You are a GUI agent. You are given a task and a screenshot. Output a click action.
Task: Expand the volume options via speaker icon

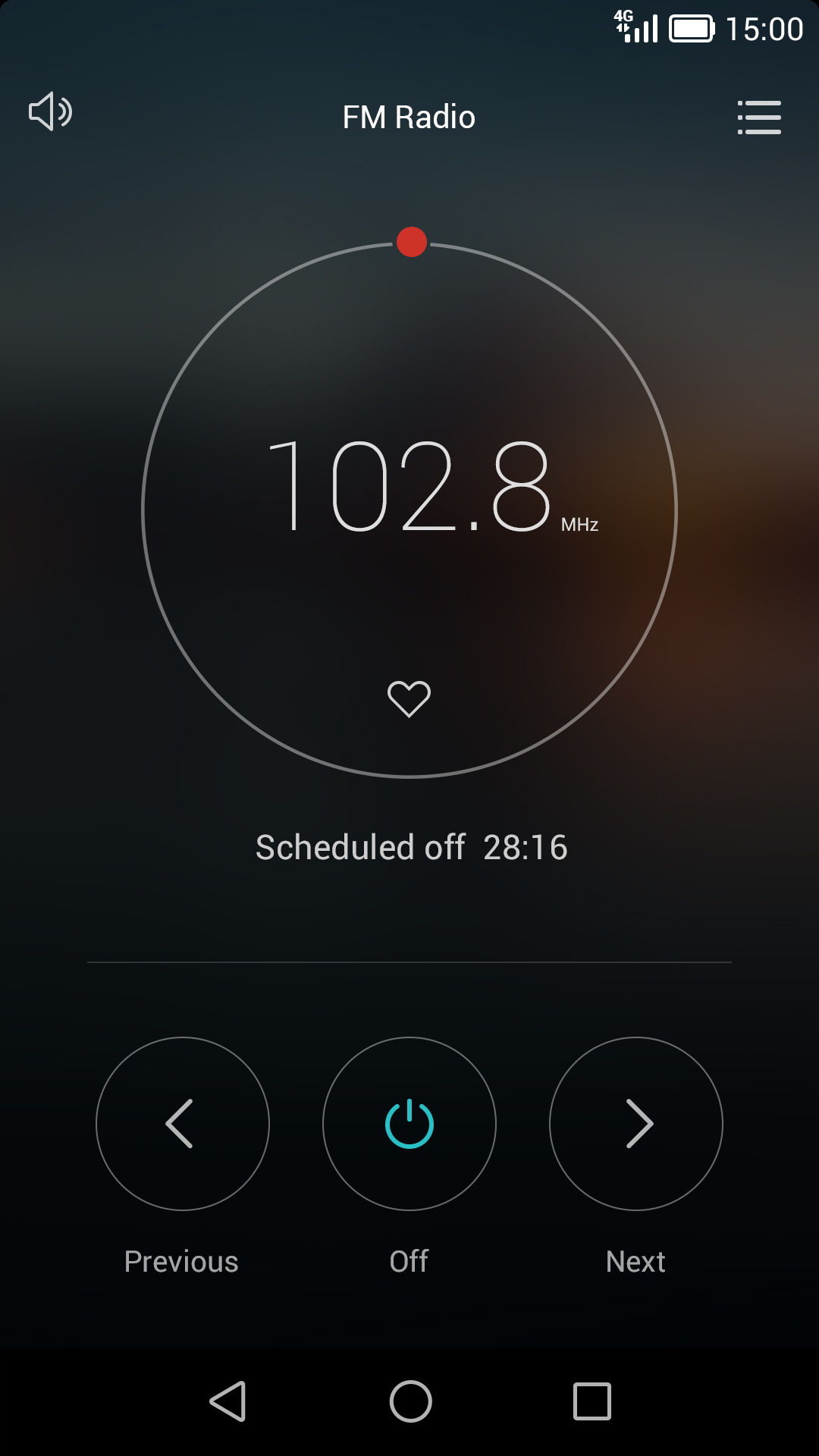[x=49, y=112]
